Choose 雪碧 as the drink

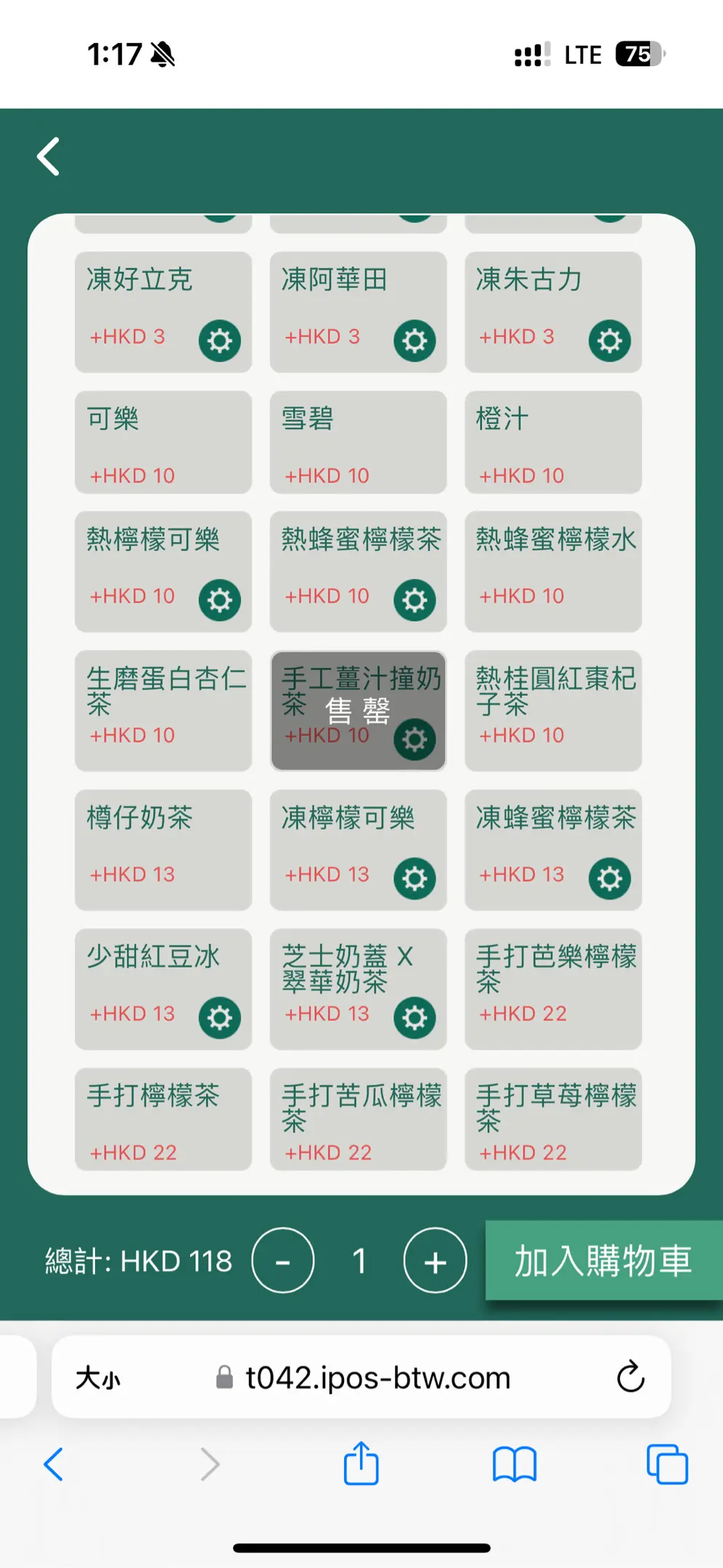(357, 442)
